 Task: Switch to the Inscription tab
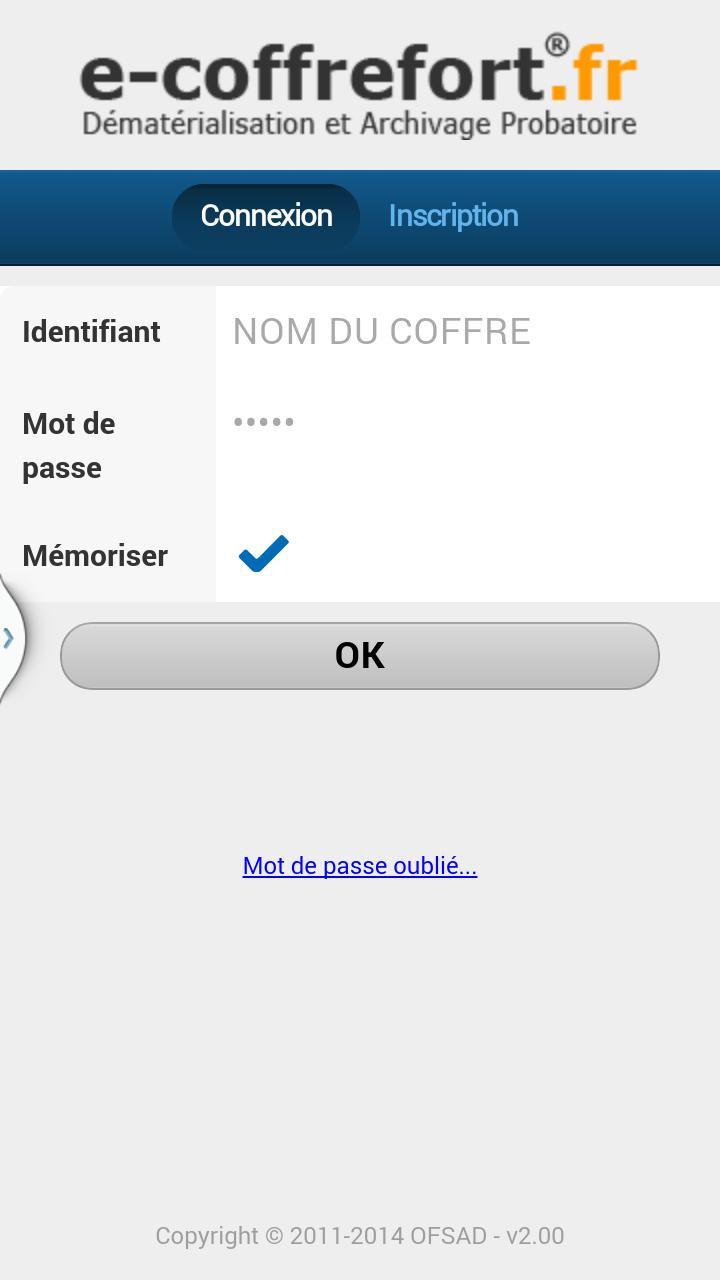point(453,216)
